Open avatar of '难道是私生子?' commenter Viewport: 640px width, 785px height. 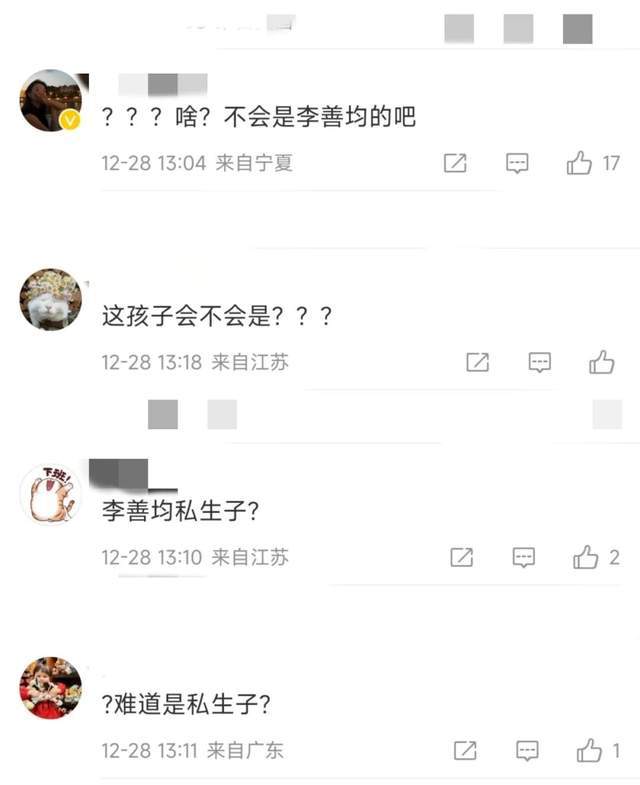(50, 688)
